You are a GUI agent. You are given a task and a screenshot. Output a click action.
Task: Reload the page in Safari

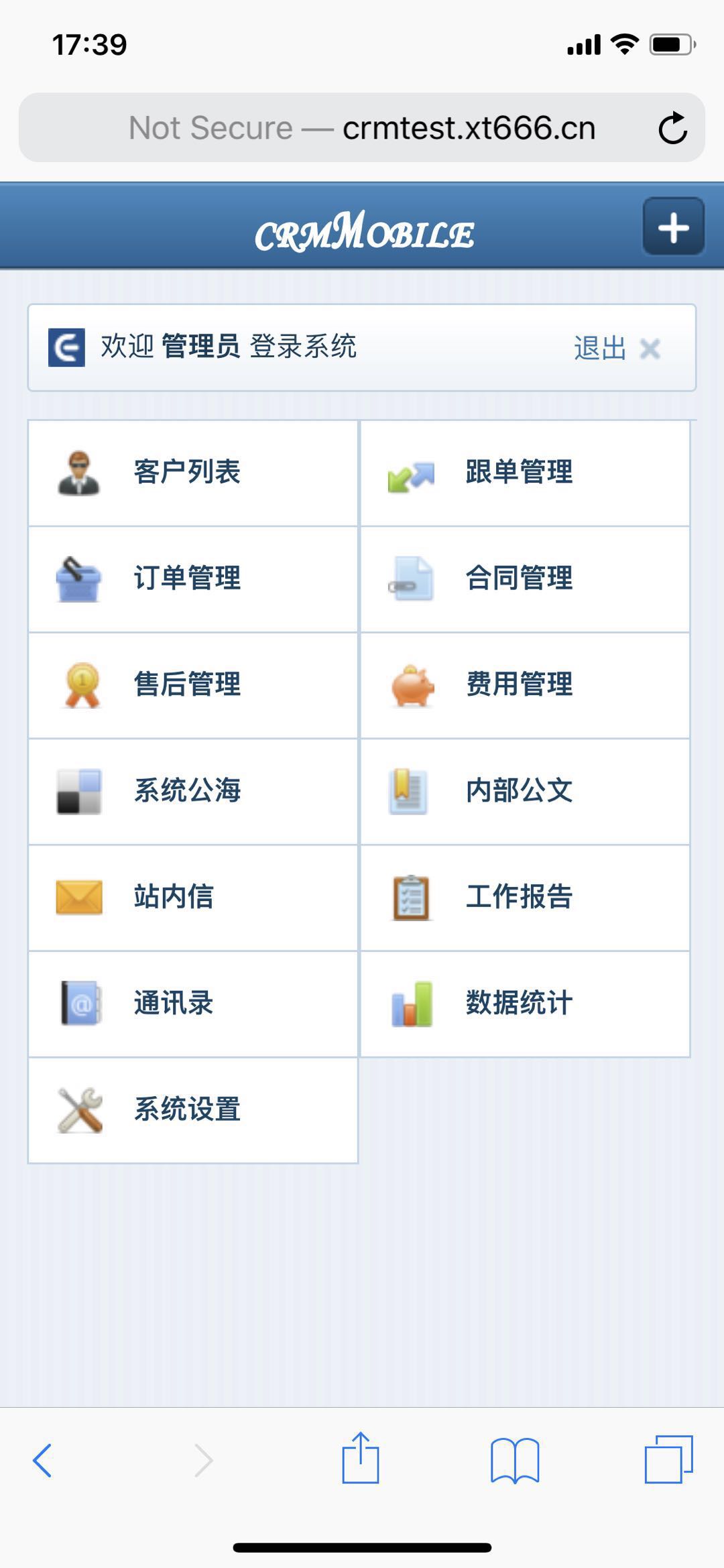point(672,128)
